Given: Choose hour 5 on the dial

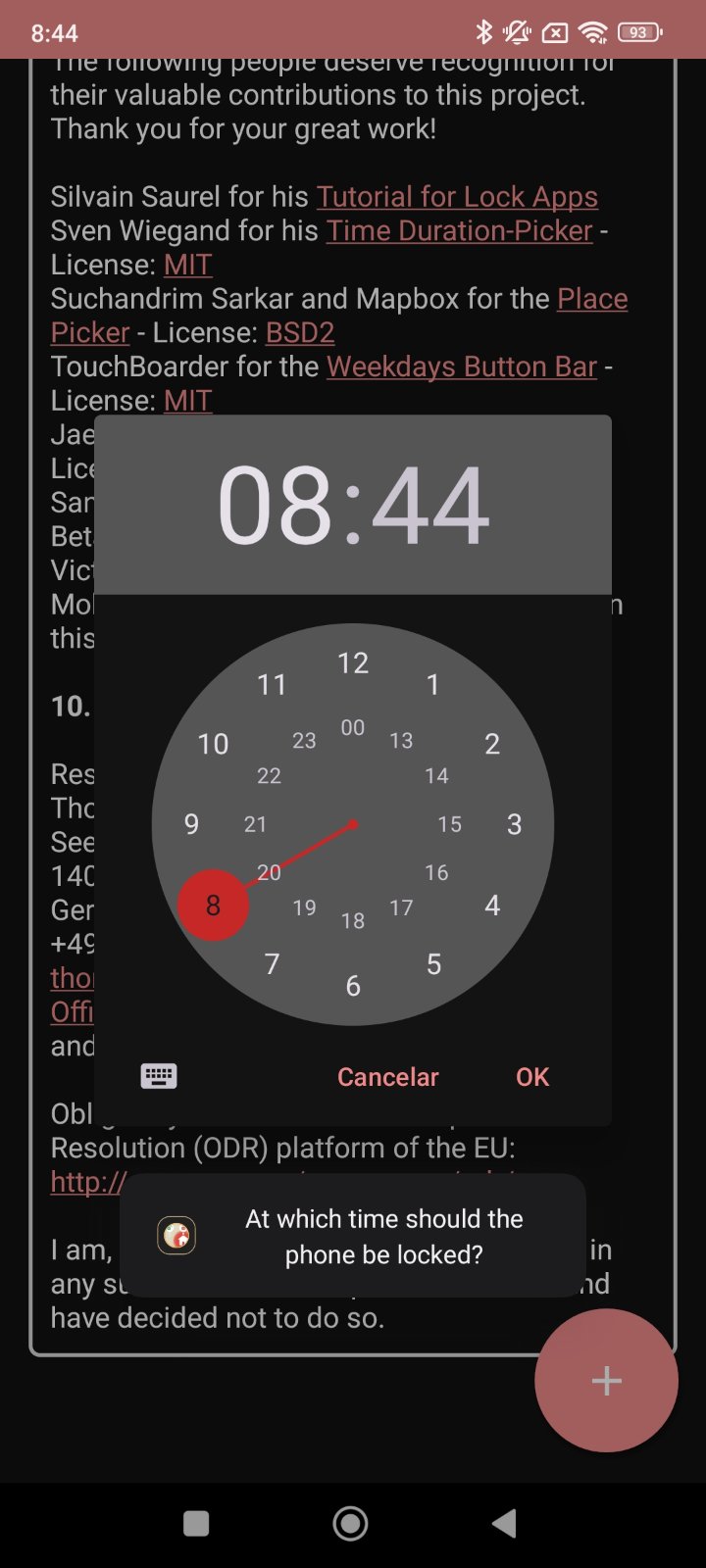Looking at the screenshot, I should click(433, 964).
